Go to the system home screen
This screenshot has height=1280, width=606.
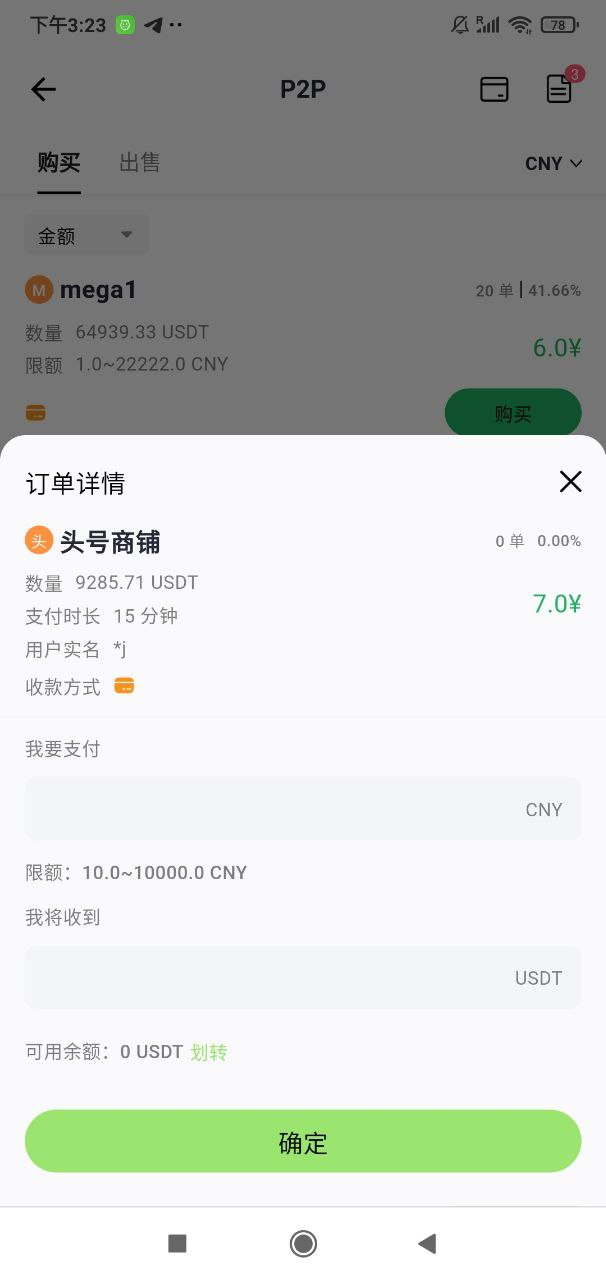coord(303,1243)
